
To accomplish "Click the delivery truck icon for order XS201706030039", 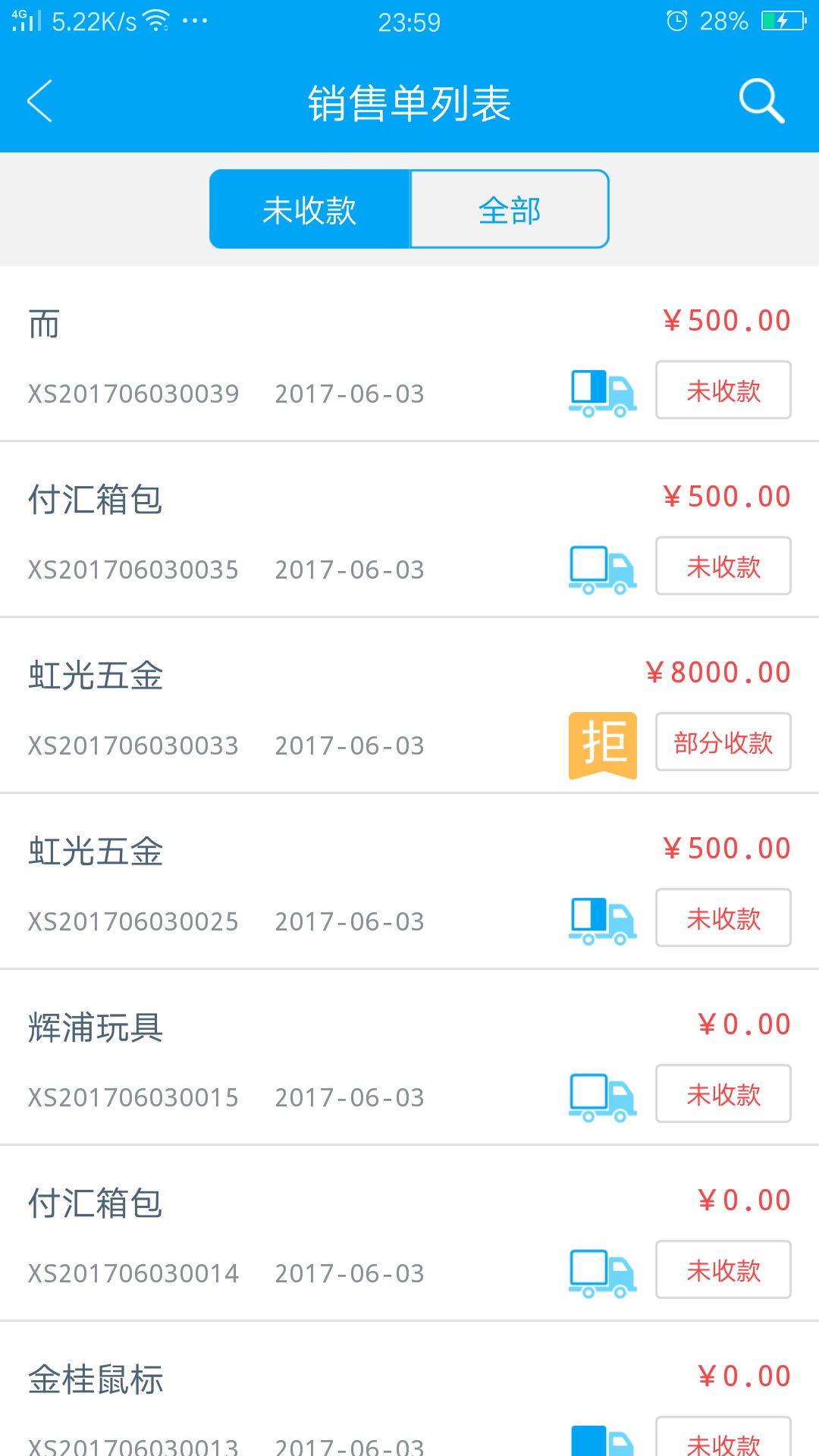I will (x=601, y=391).
